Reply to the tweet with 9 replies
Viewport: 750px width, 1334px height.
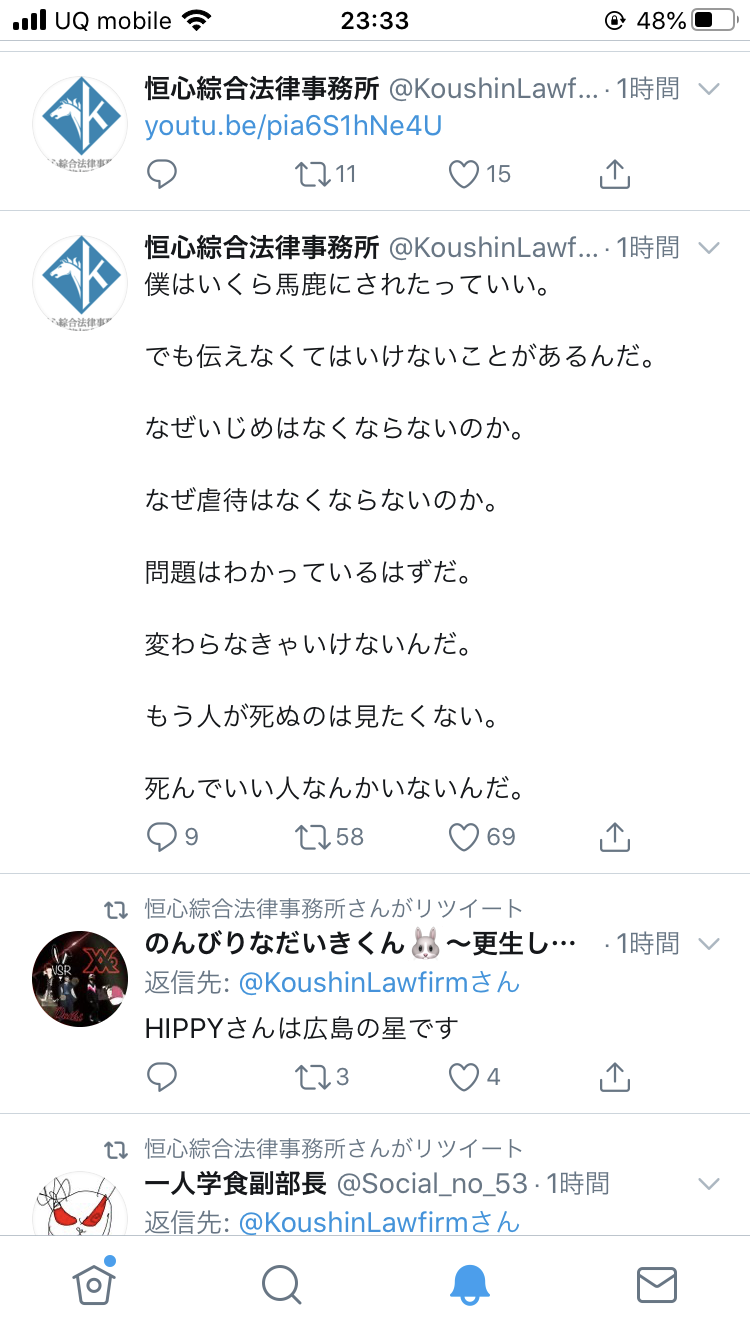pyautogui.click(x=162, y=836)
